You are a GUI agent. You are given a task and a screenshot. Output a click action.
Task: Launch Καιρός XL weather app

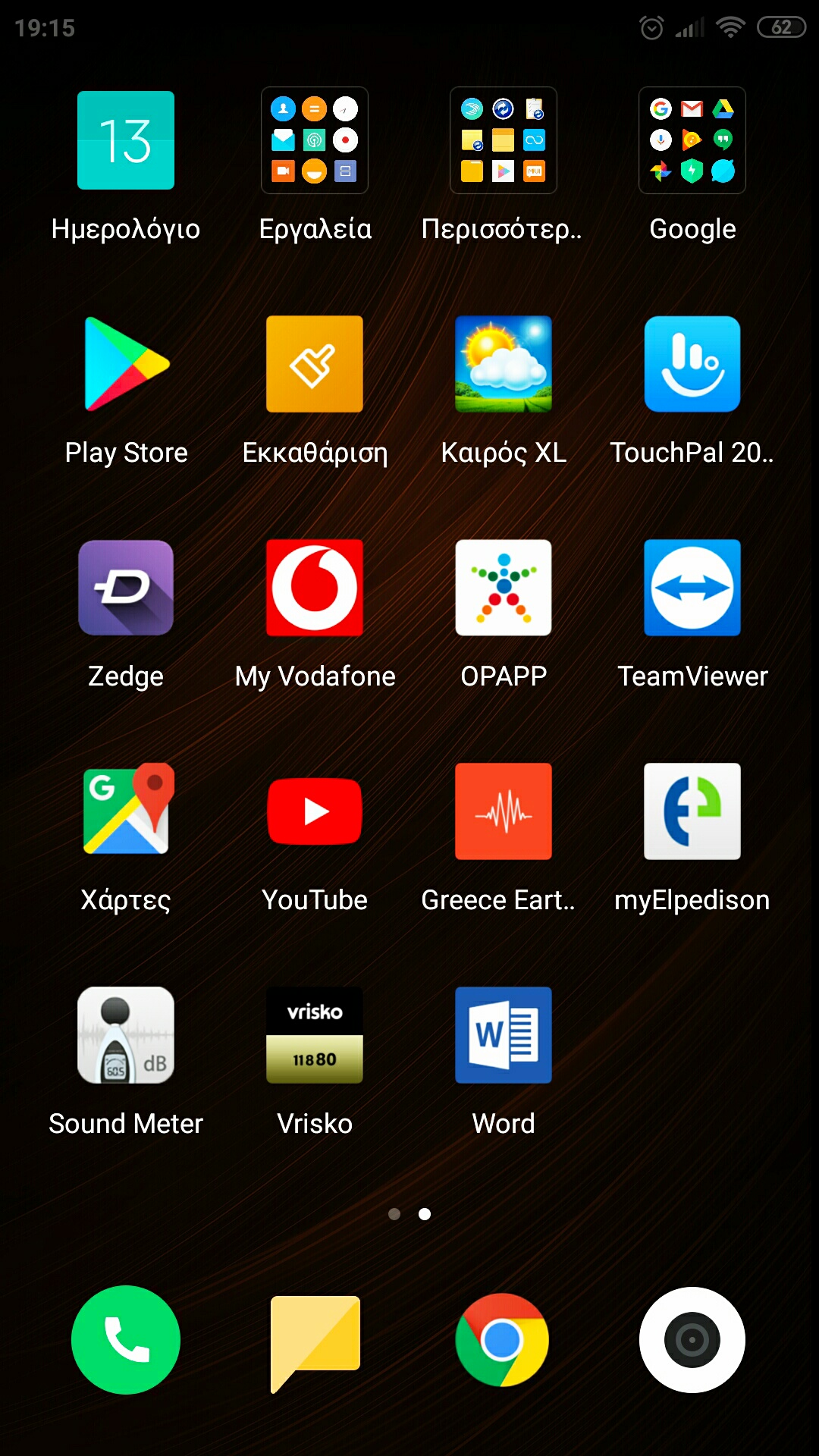504,364
